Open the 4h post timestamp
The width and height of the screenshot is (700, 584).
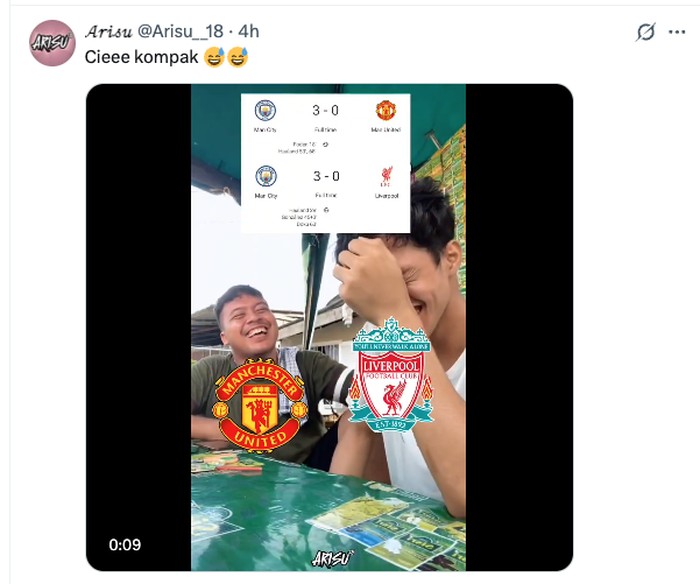(247, 32)
